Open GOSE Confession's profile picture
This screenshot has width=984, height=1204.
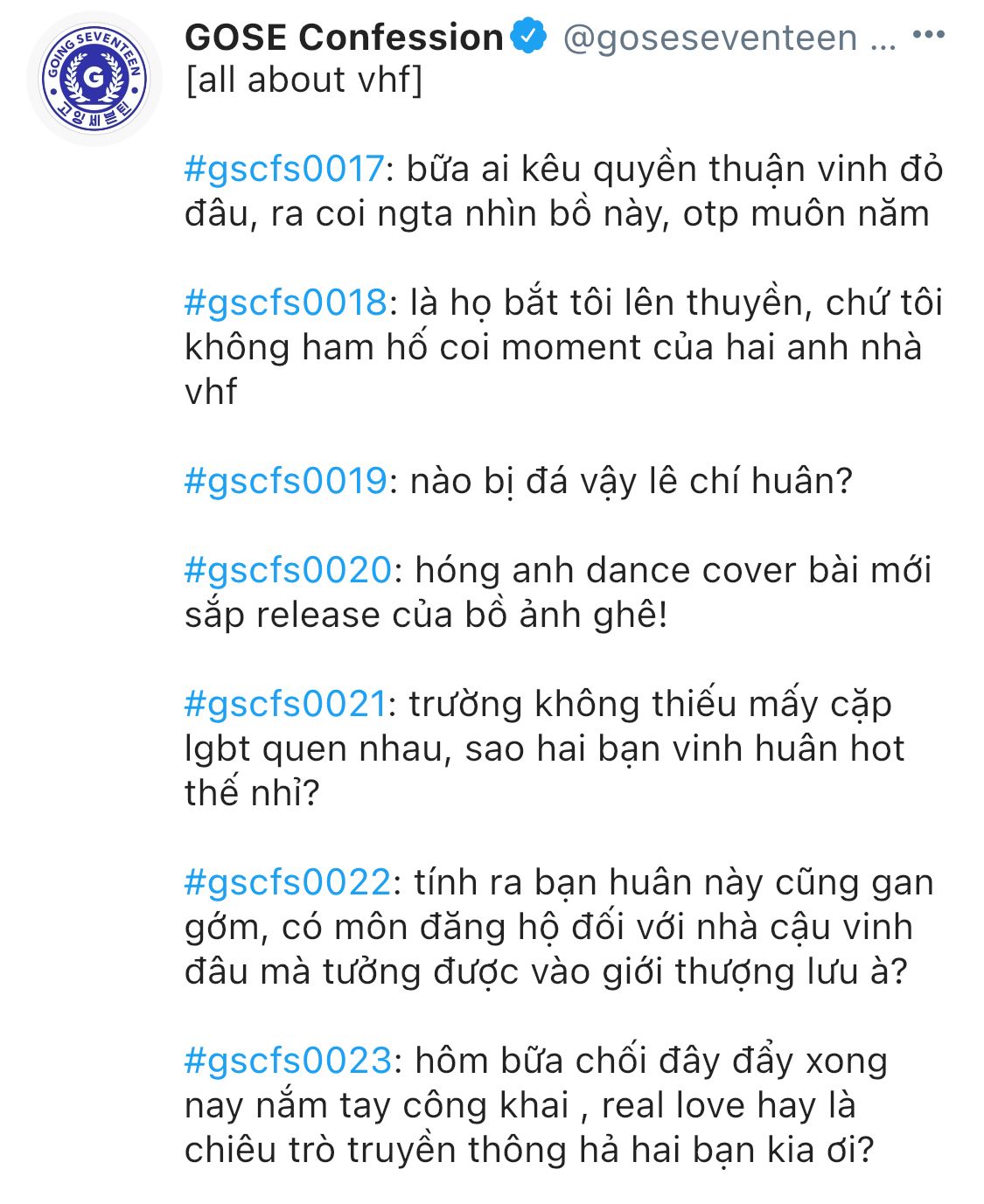point(94,80)
